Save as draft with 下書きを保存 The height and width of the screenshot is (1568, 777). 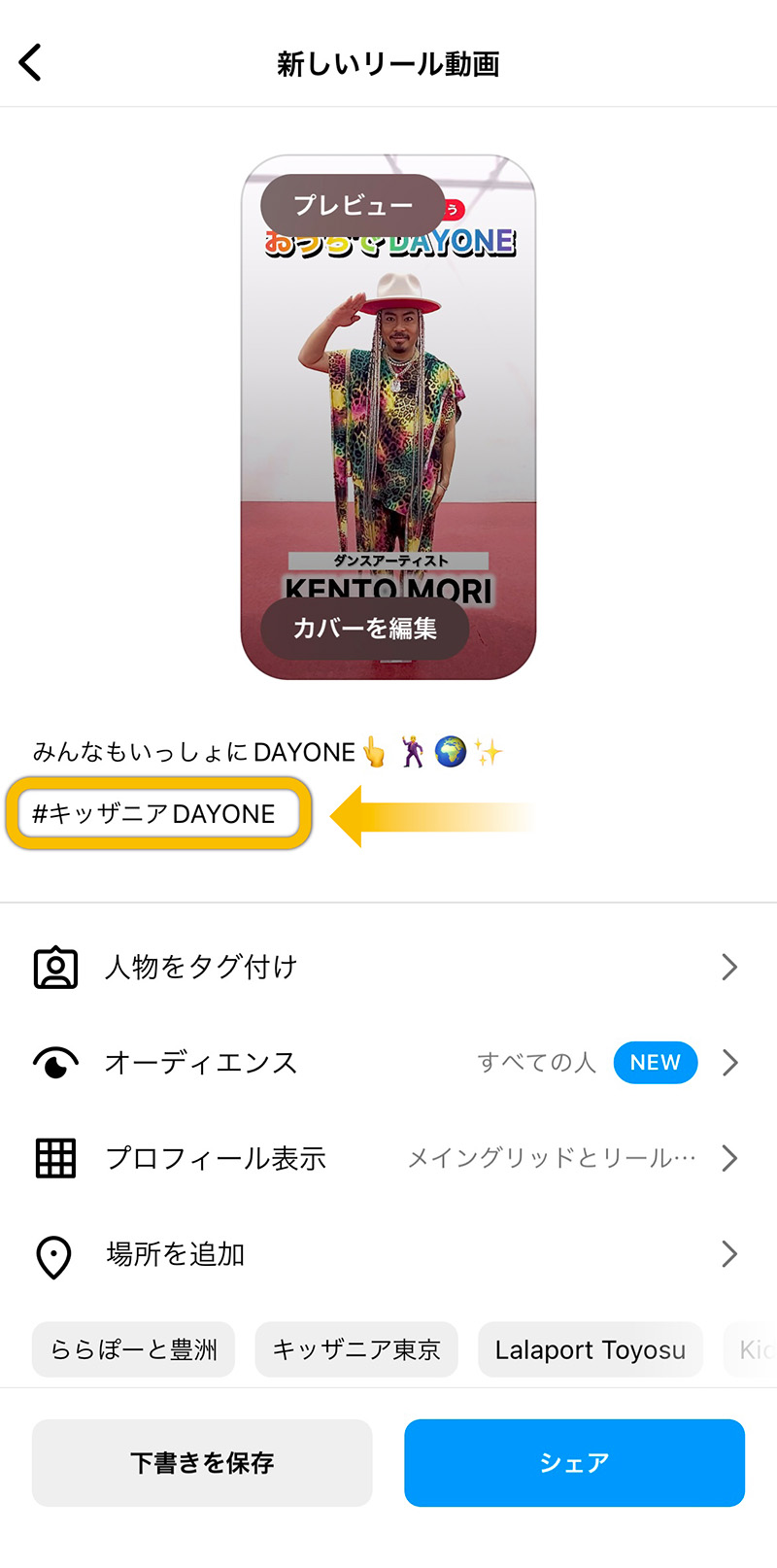coord(202,1463)
